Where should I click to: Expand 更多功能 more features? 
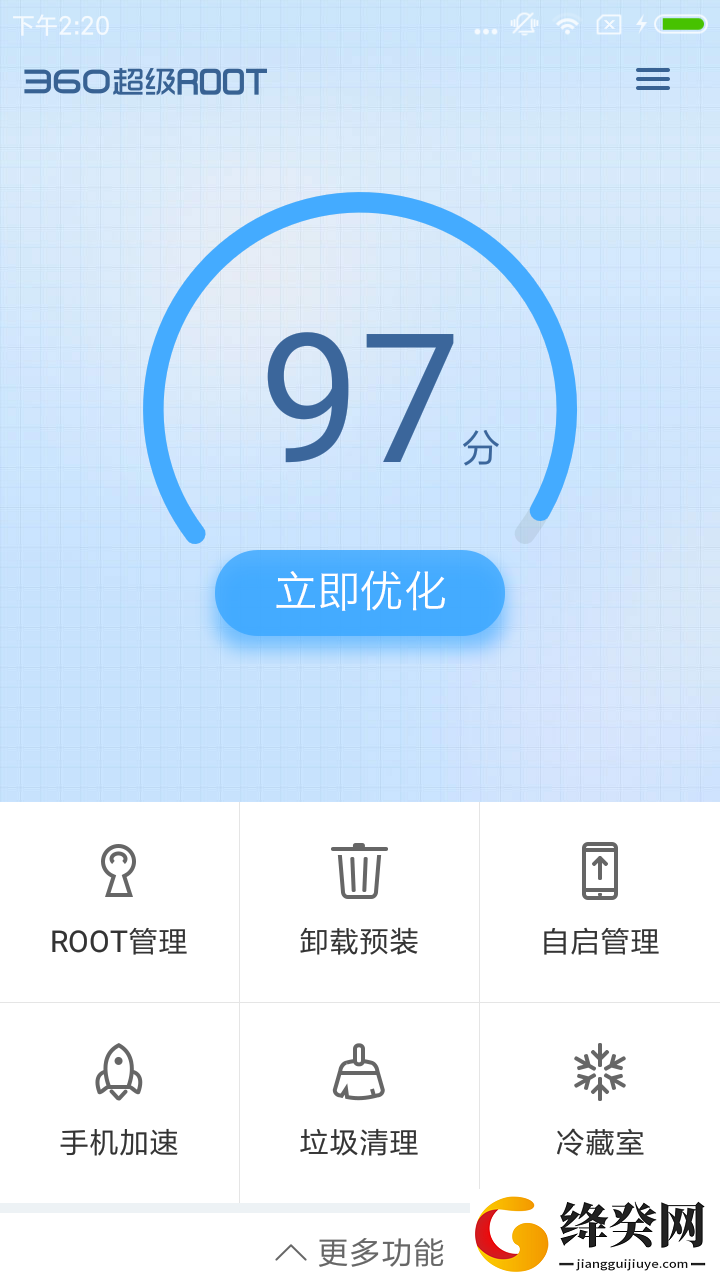click(360, 1252)
